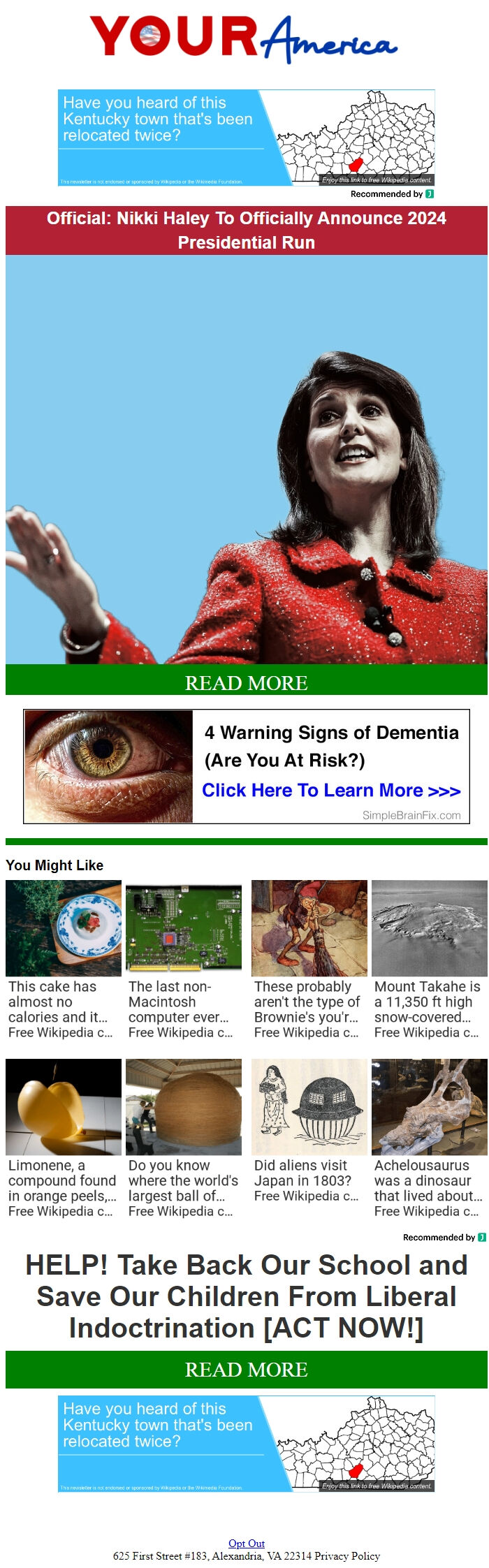This screenshot has width=489, height=1568.
Task: Tap READ MORE under the school headline
Action: point(246,1369)
